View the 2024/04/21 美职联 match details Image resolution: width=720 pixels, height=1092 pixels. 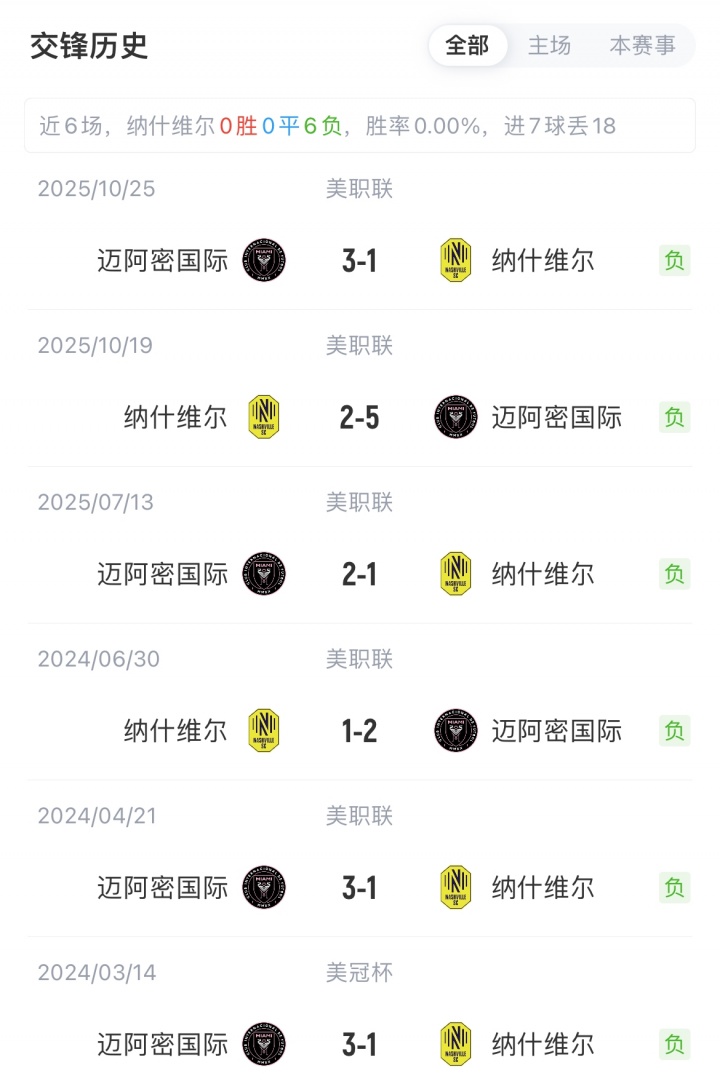359,888
